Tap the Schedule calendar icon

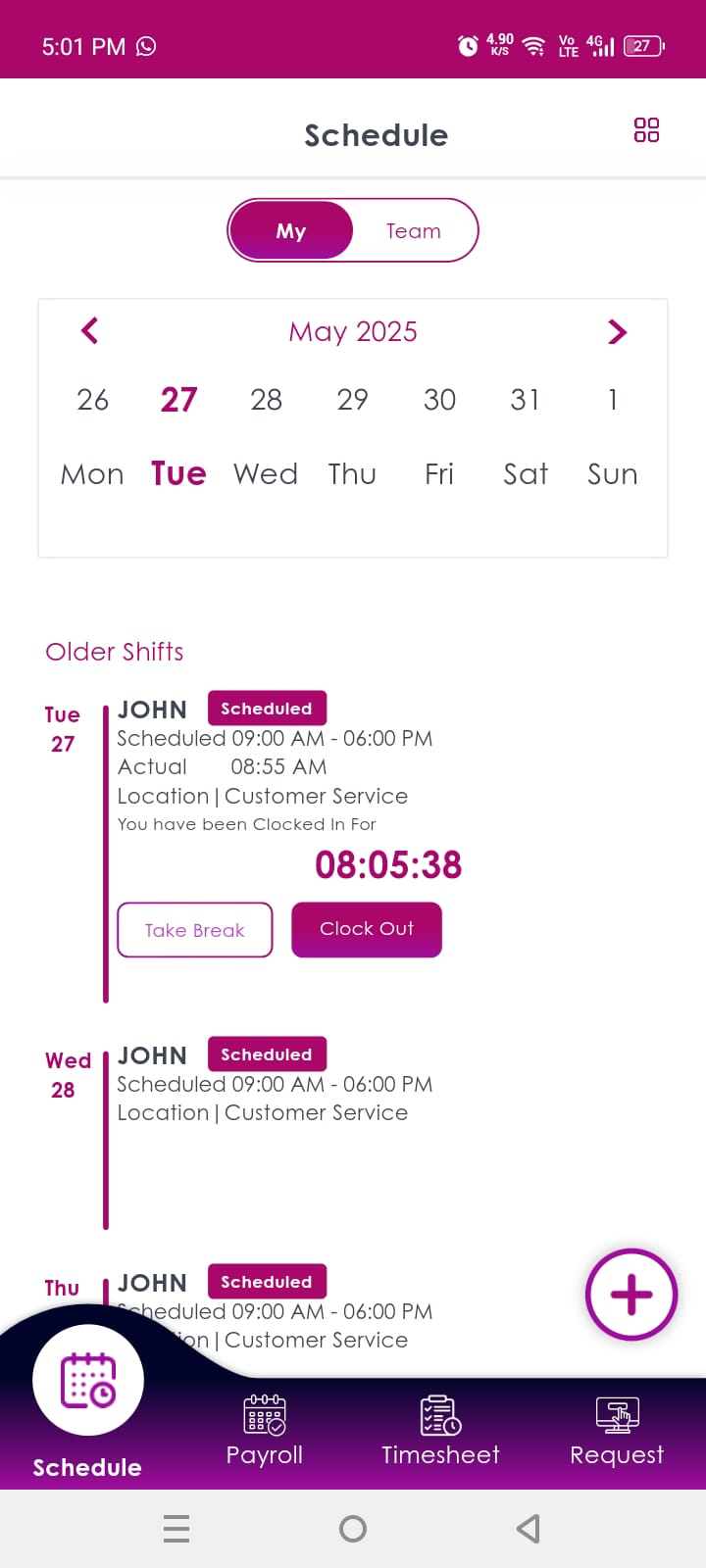coord(87,1379)
